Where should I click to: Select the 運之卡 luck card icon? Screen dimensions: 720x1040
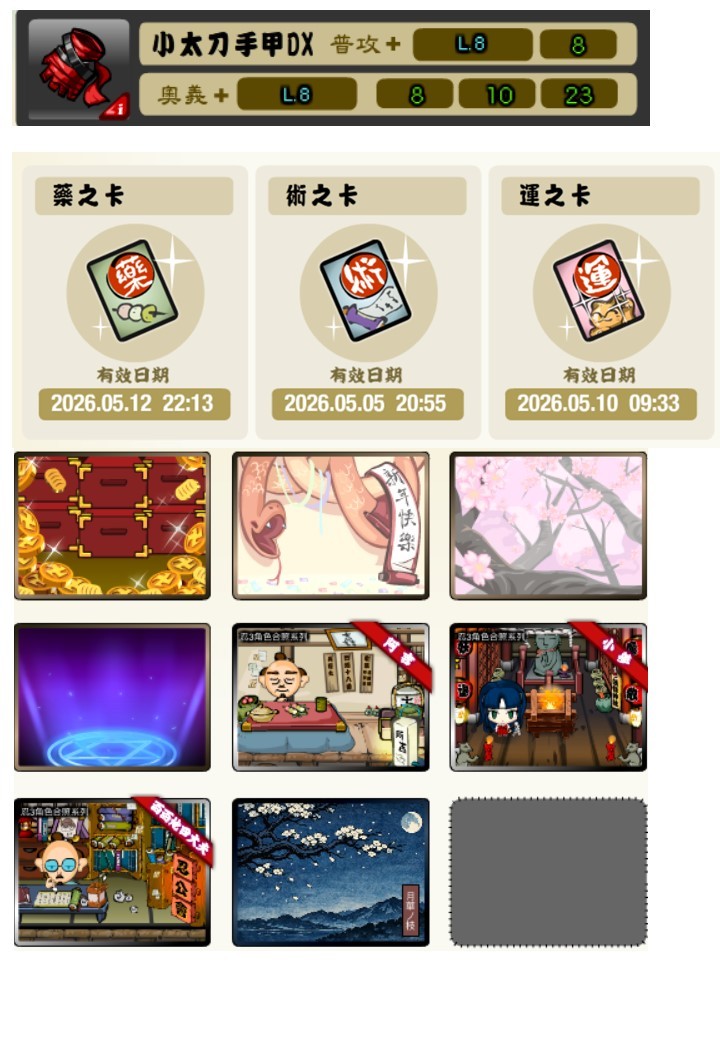coord(597,290)
